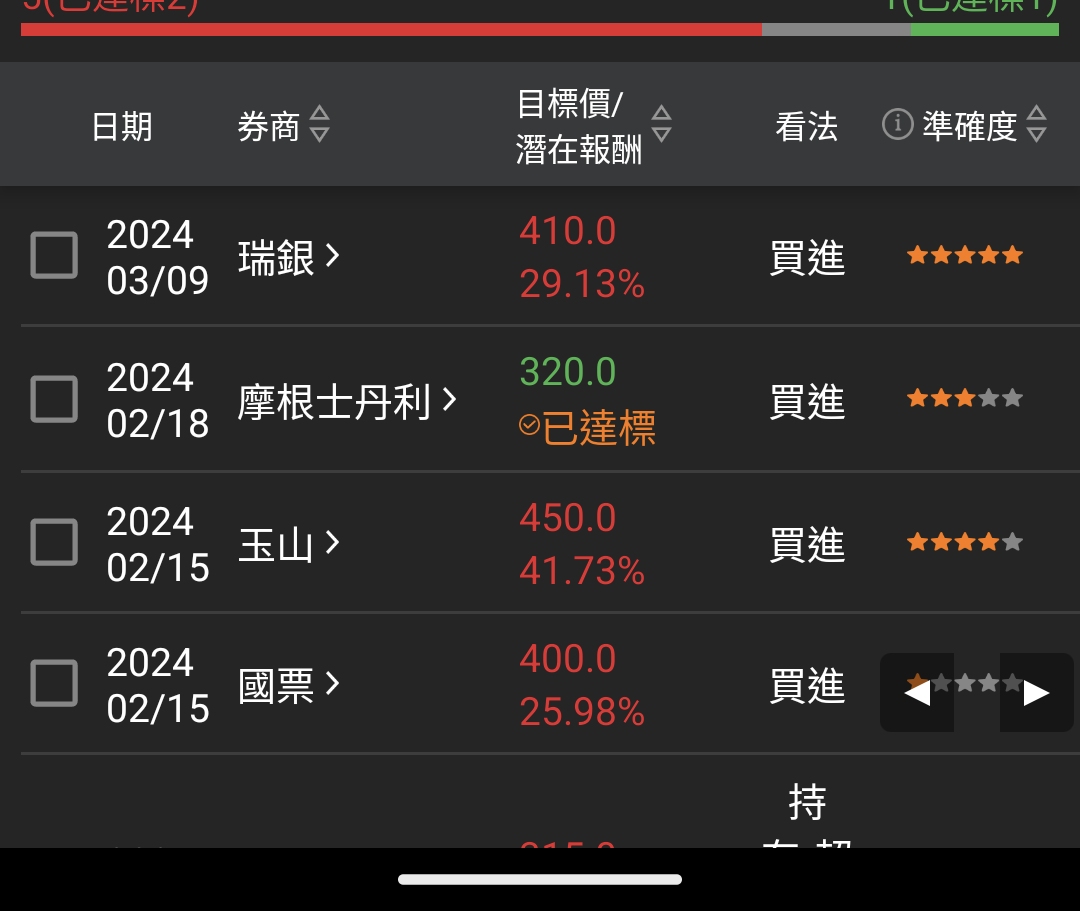The height and width of the screenshot is (911, 1080).
Task: Open 玉山 broker details
Action: point(289,545)
